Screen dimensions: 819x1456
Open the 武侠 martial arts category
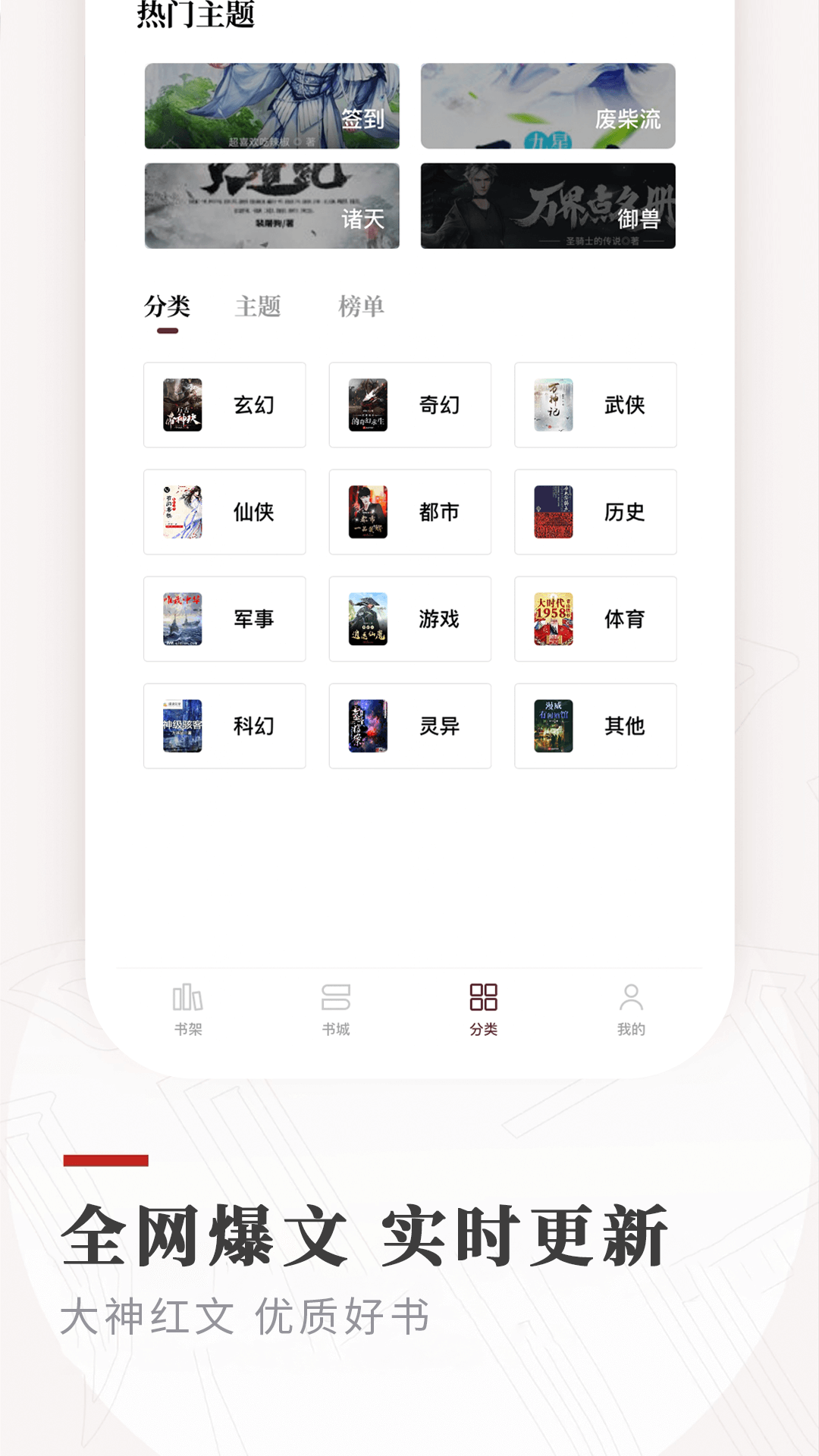tap(595, 405)
